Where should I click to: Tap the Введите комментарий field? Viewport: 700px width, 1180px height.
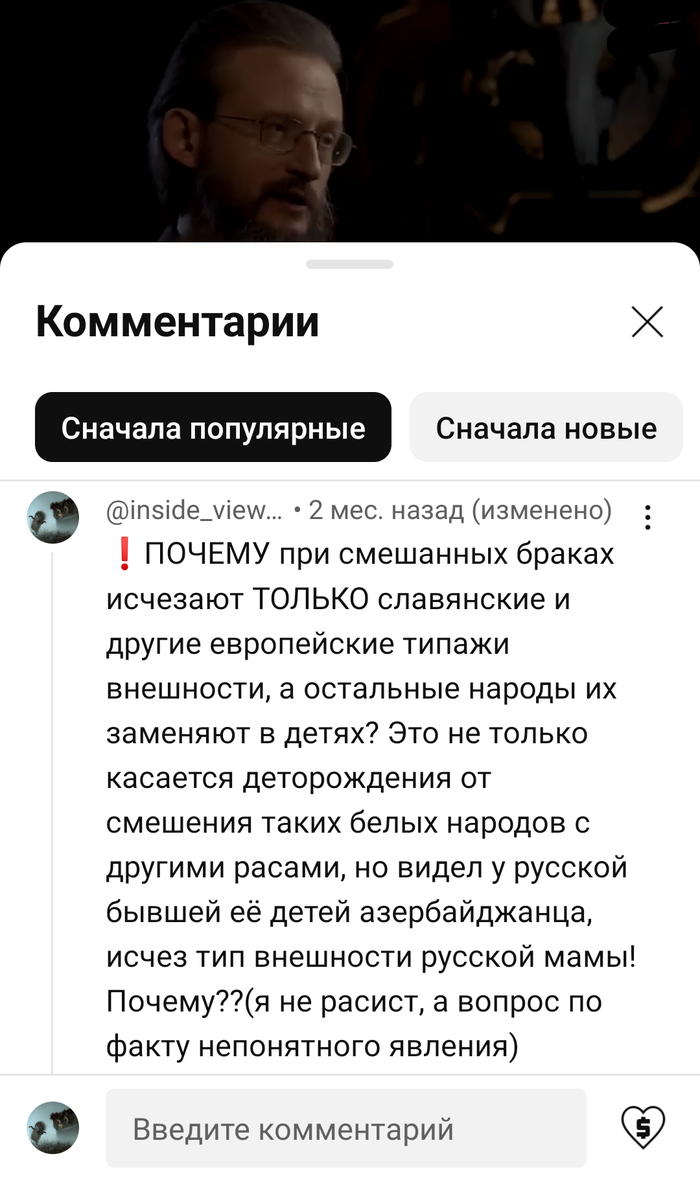pos(346,1129)
